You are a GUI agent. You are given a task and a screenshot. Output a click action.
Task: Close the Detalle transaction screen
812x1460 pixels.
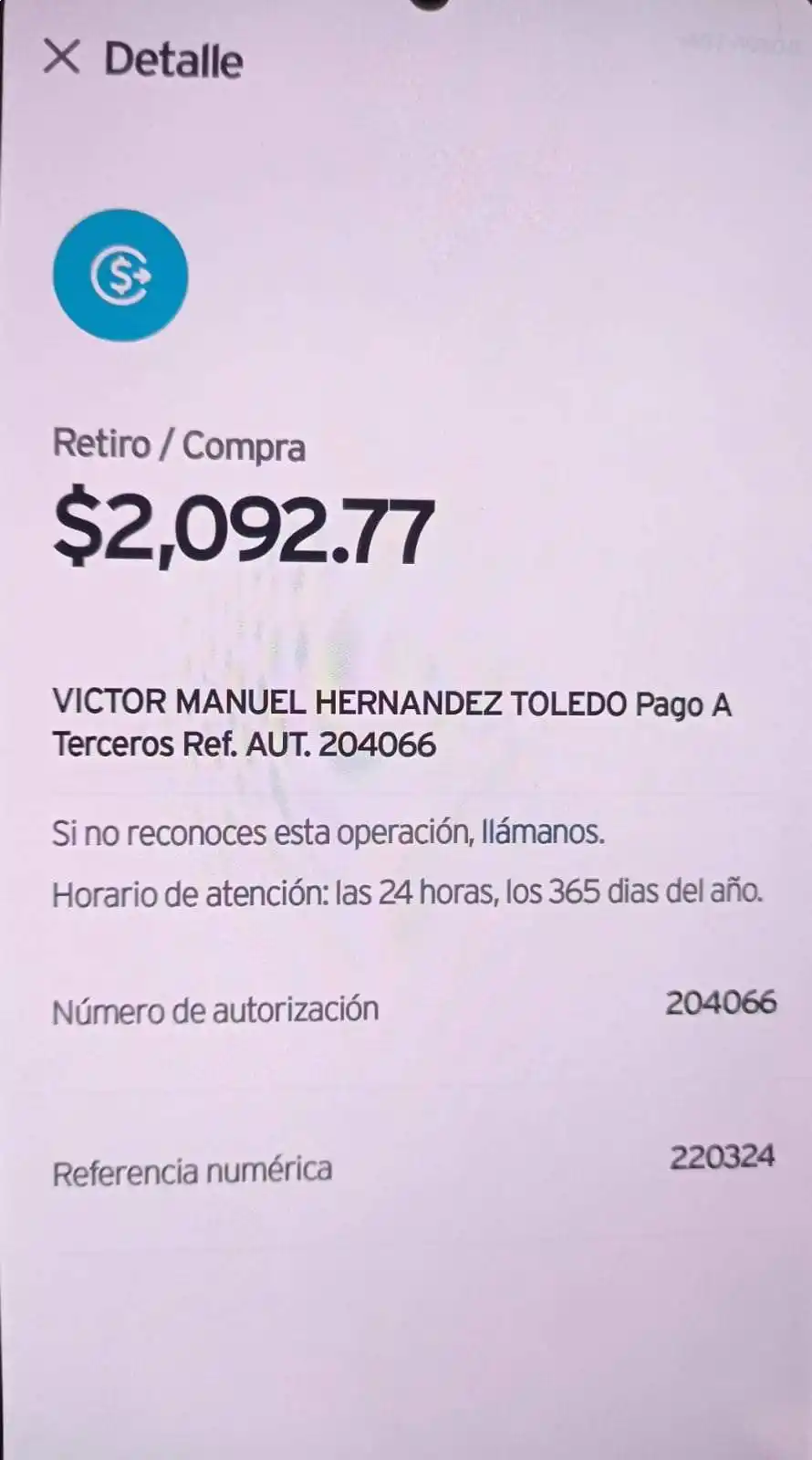pyautogui.click(x=61, y=57)
